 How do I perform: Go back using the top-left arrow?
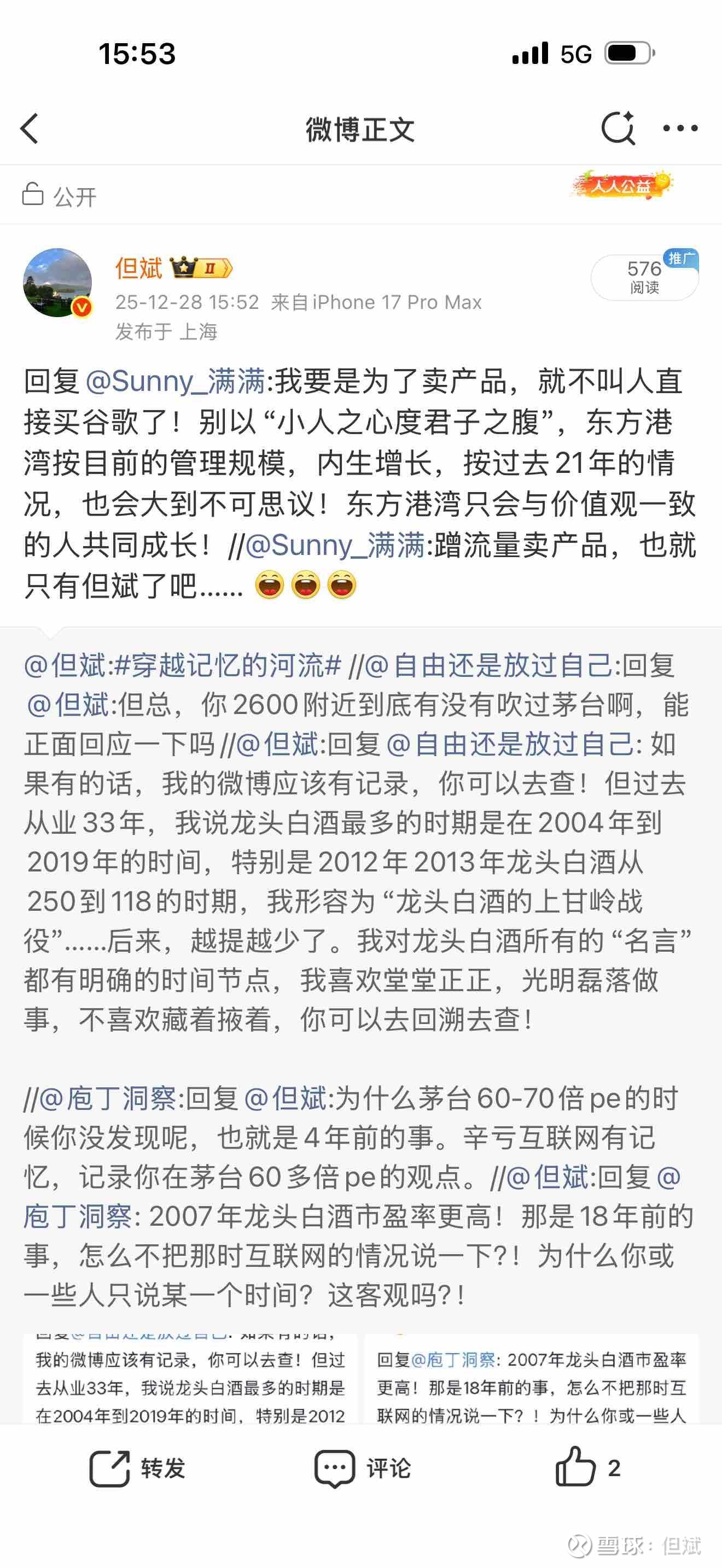pos(29,128)
